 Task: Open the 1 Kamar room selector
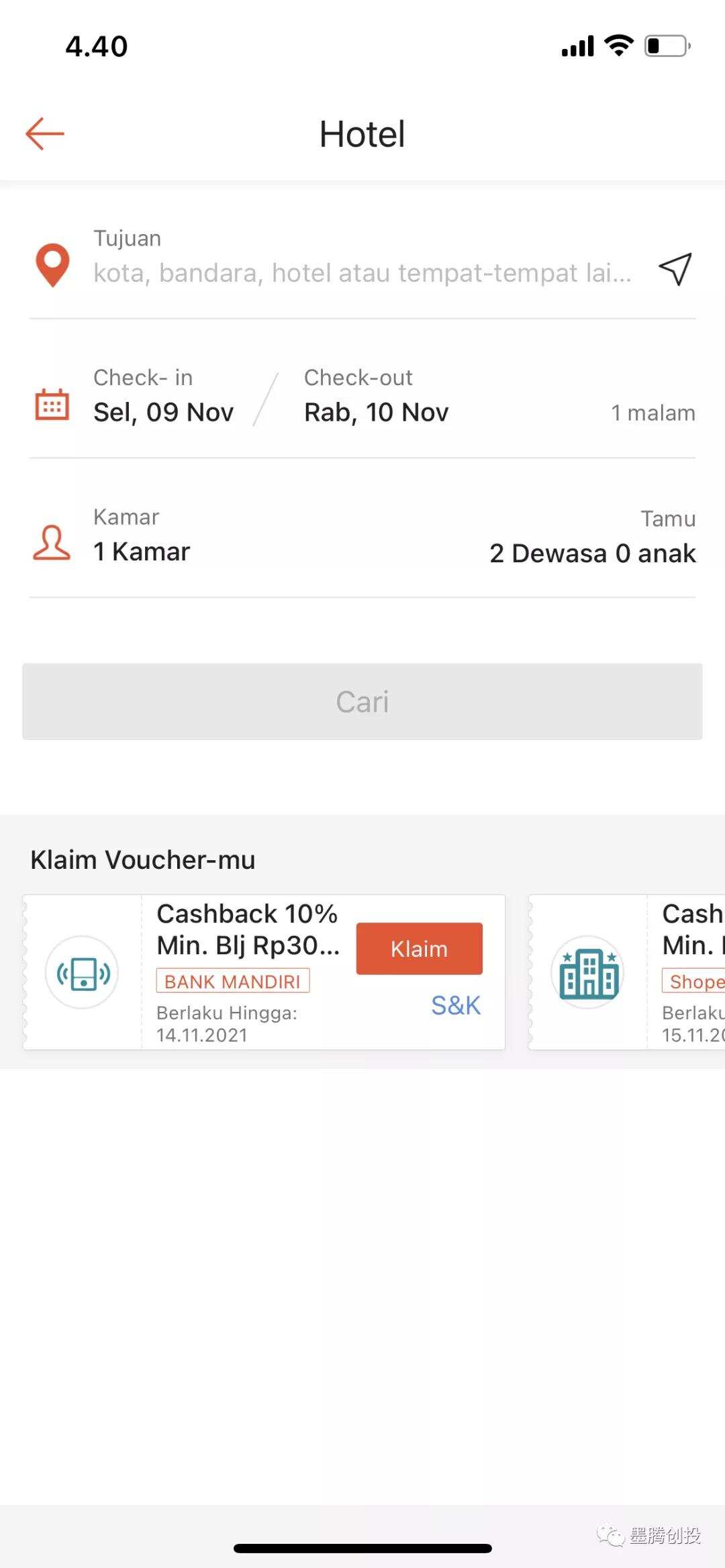pos(140,551)
